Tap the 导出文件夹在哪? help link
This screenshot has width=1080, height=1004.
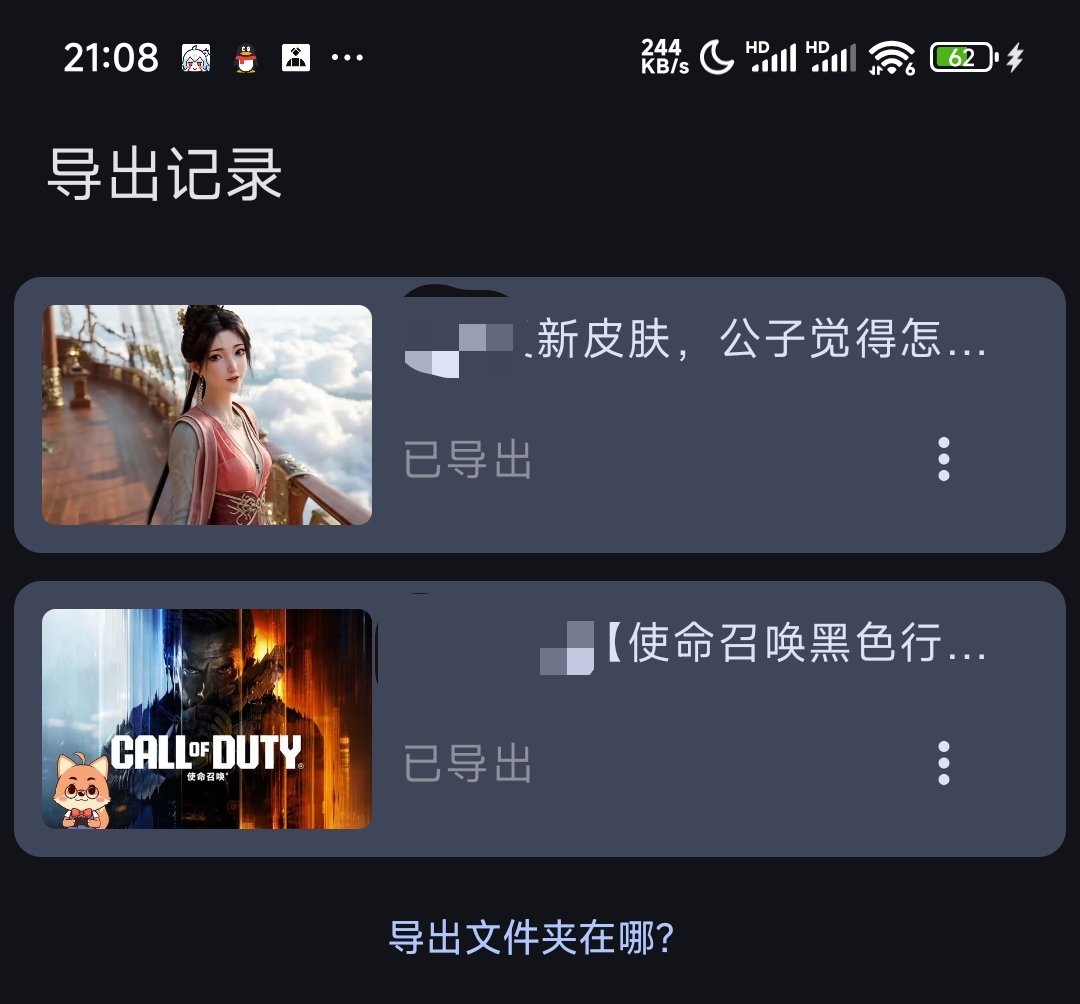coord(532,938)
